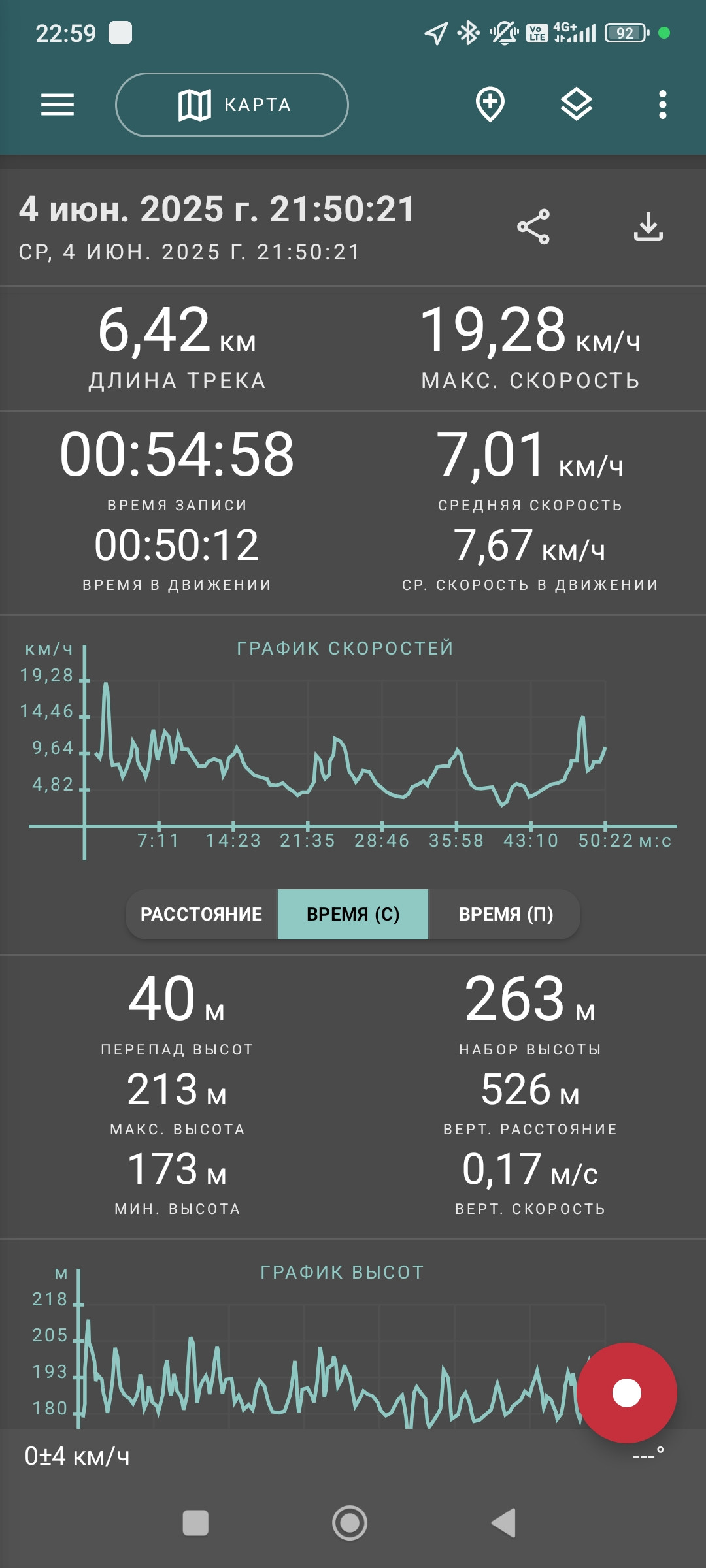Open the hamburger drawer menu

(x=58, y=105)
